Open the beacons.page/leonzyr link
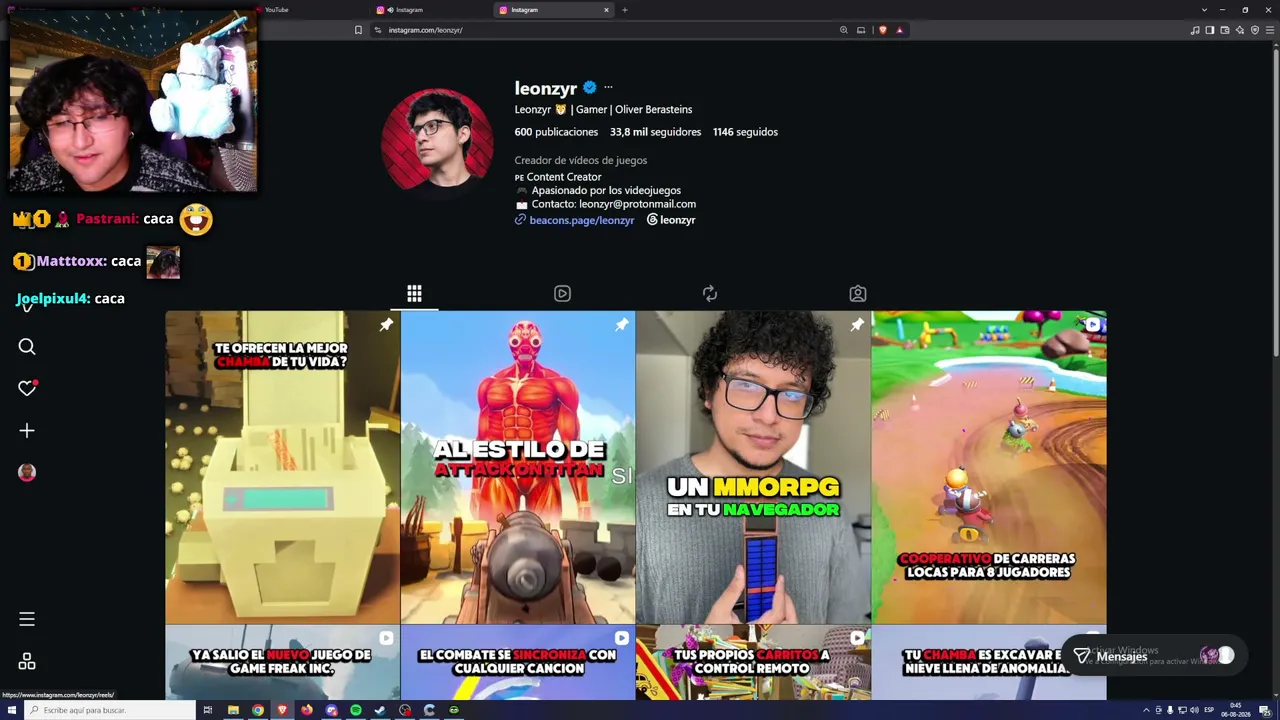1280x720 pixels. point(581,220)
